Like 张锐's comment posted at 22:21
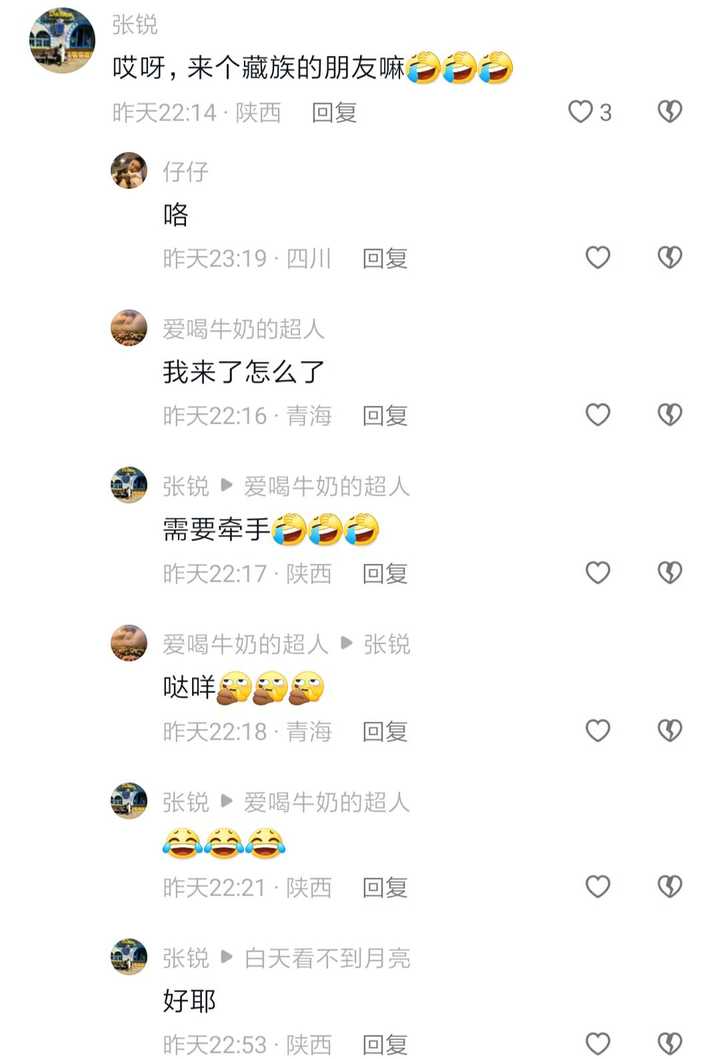720x1059 pixels. (x=597, y=887)
